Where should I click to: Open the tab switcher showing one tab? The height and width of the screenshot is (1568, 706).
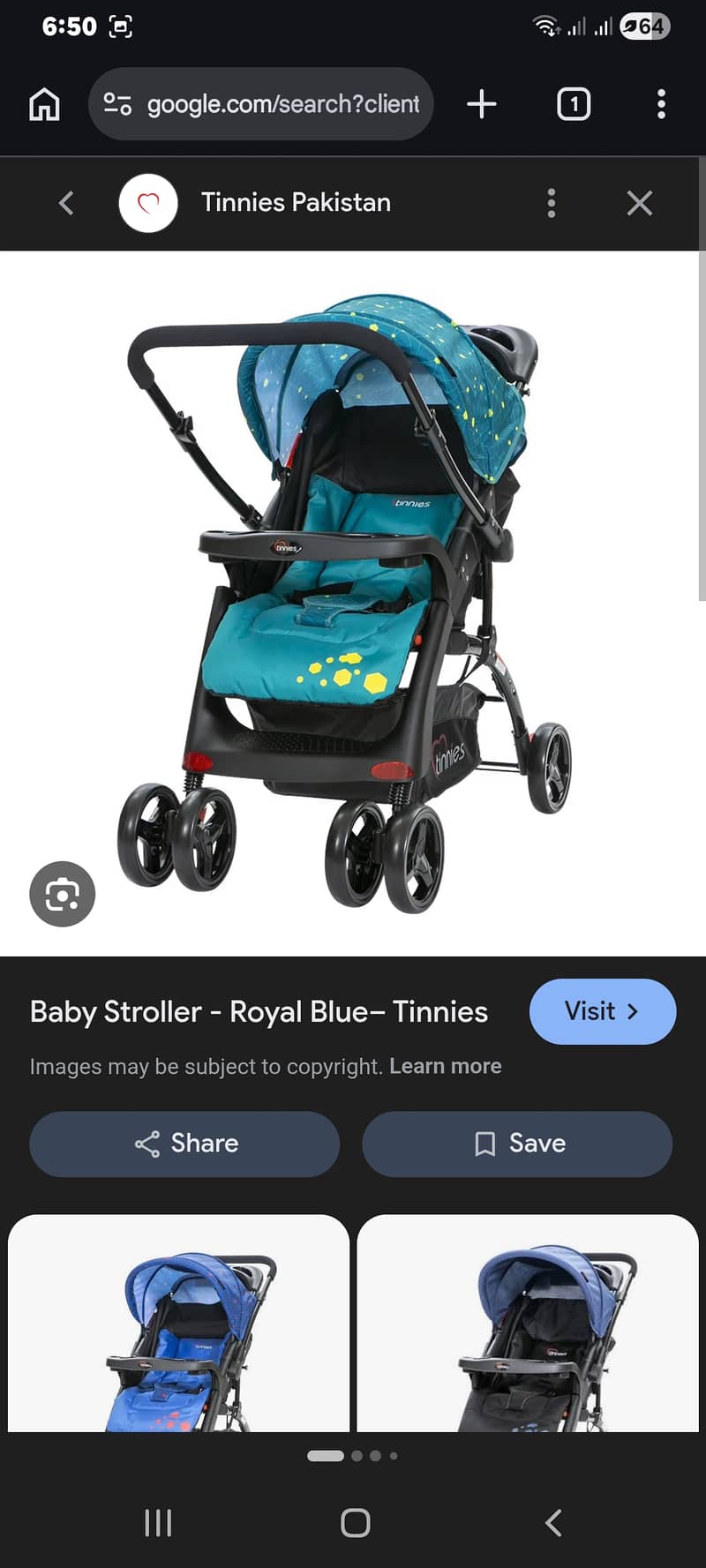[573, 103]
